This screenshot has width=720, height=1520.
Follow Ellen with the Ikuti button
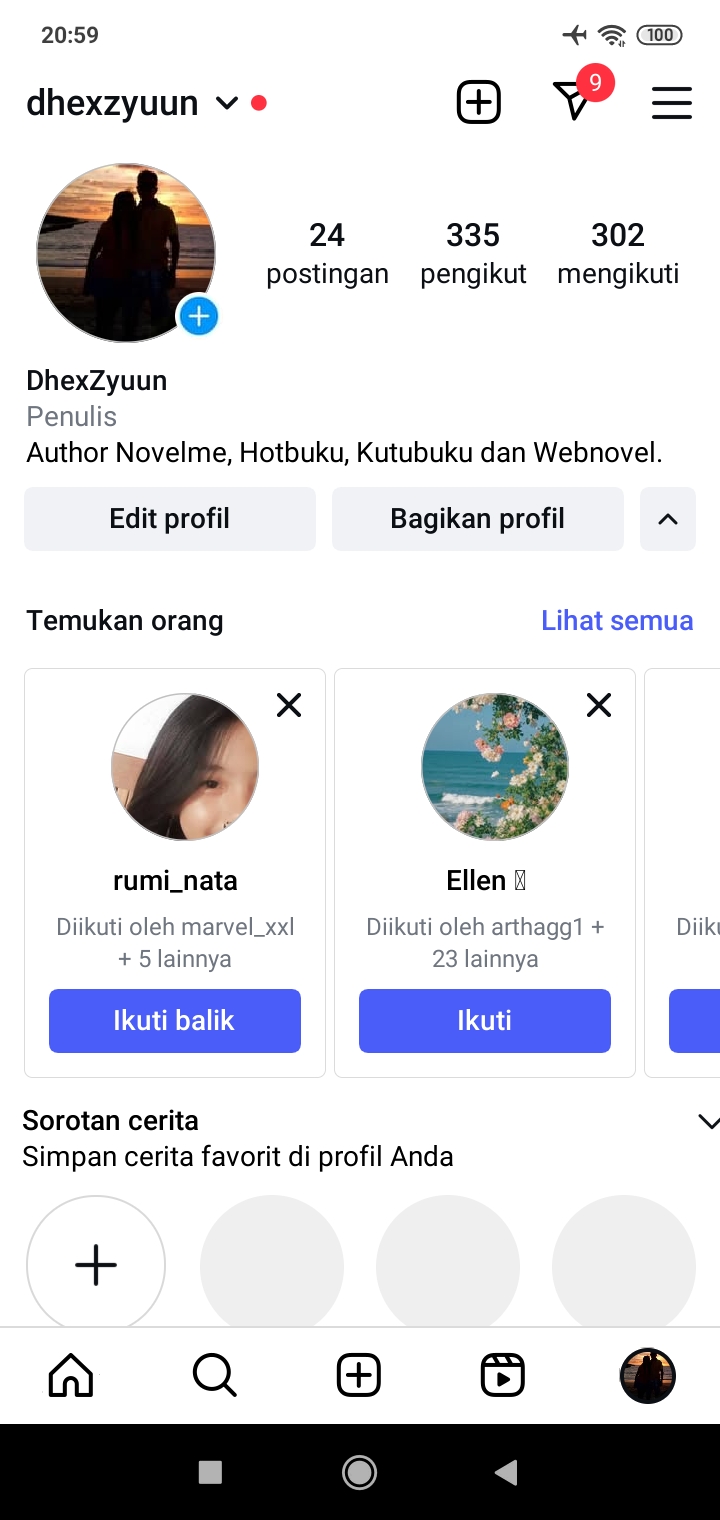[485, 1021]
